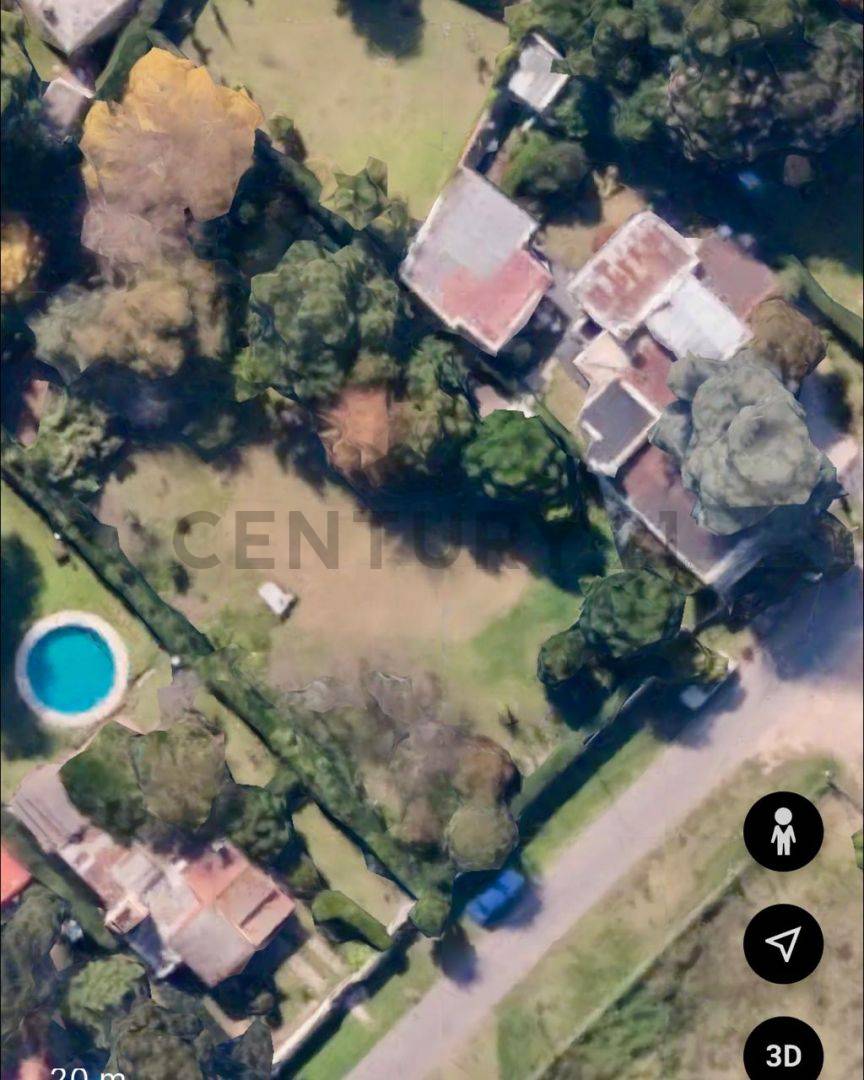Viewport: 864px width, 1080px height.
Task: Switch the map to 3D view
Action: pos(783,1053)
